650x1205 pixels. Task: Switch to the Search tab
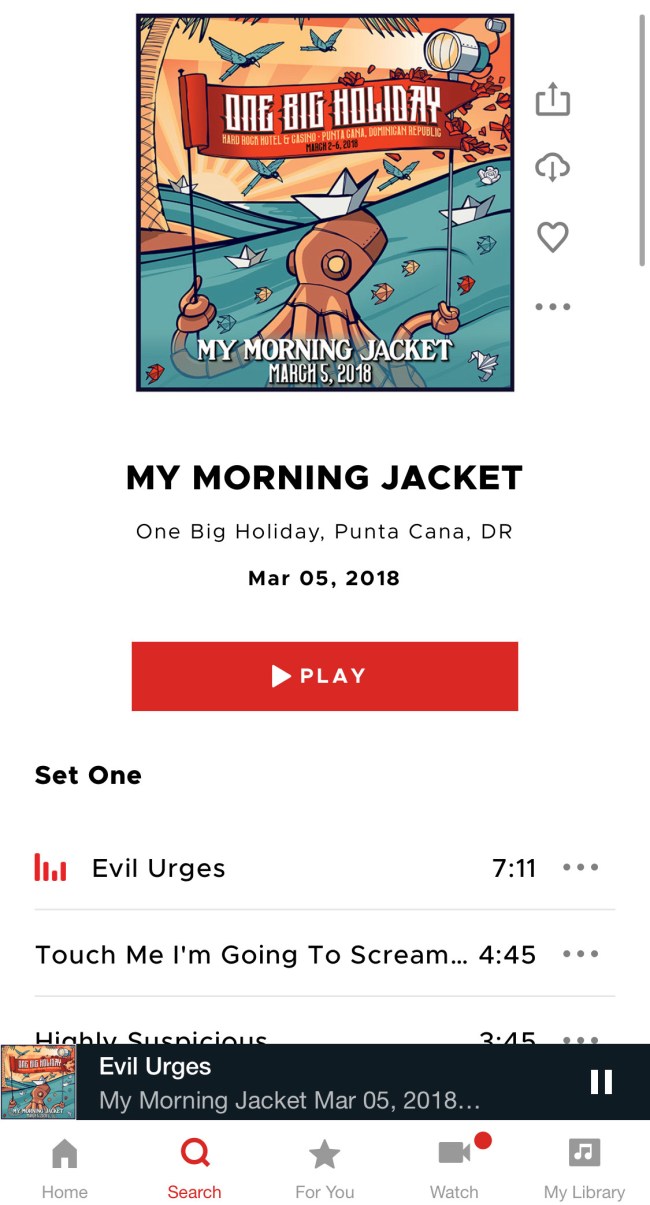pos(194,1168)
